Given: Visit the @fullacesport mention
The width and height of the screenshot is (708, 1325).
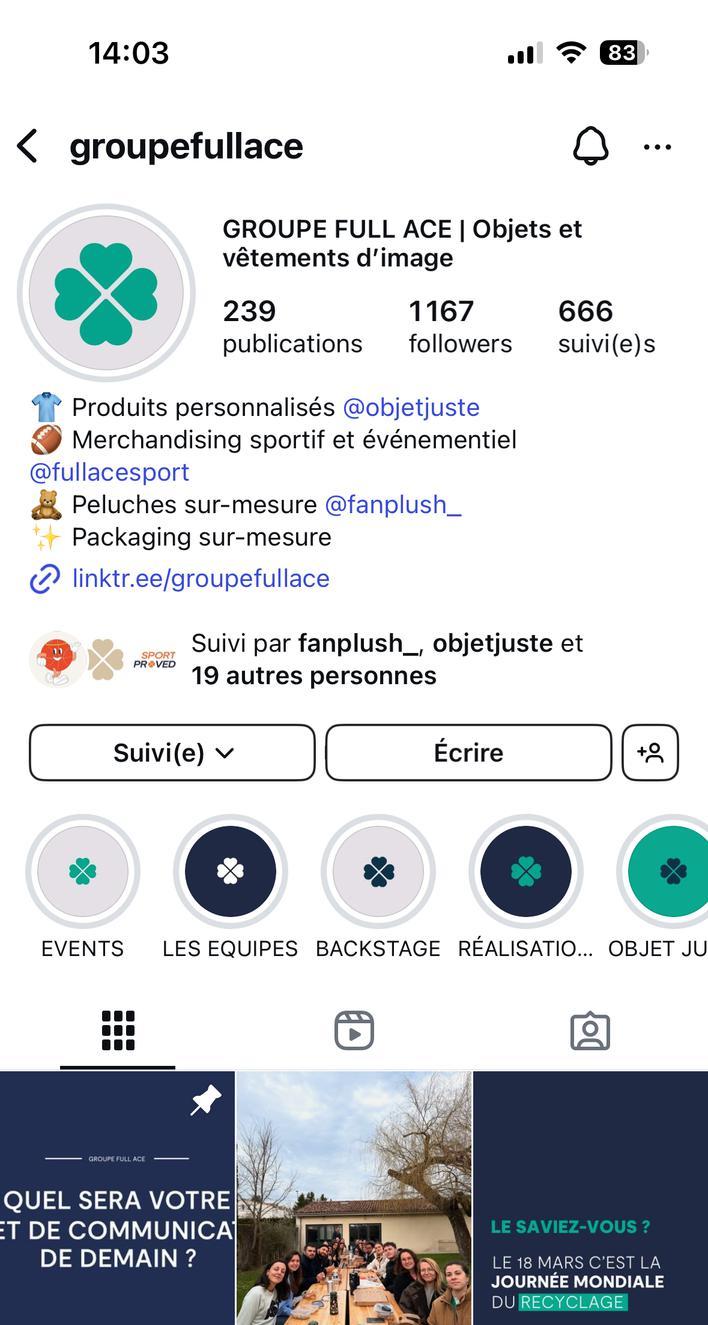Looking at the screenshot, I should [x=109, y=472].
